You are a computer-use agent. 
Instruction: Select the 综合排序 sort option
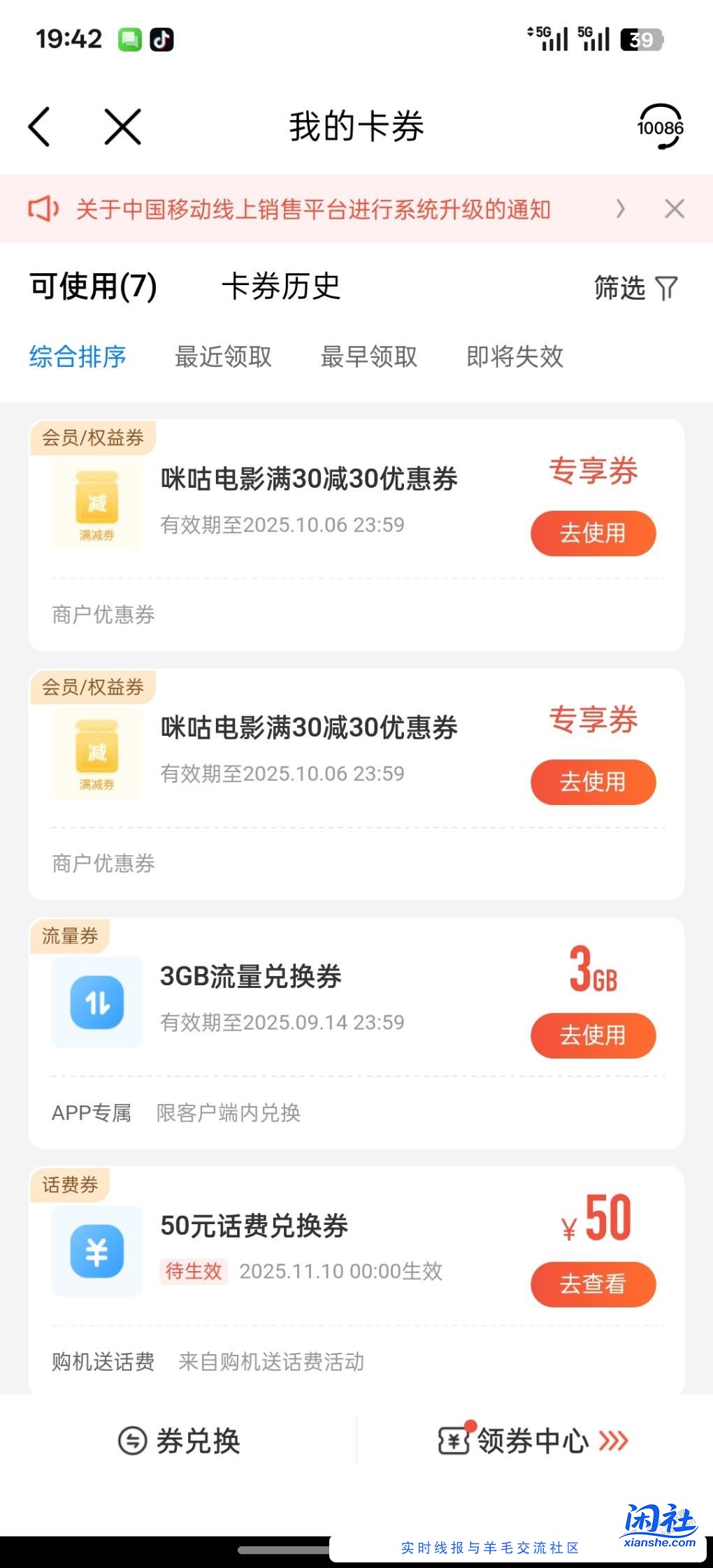point(76,357)
